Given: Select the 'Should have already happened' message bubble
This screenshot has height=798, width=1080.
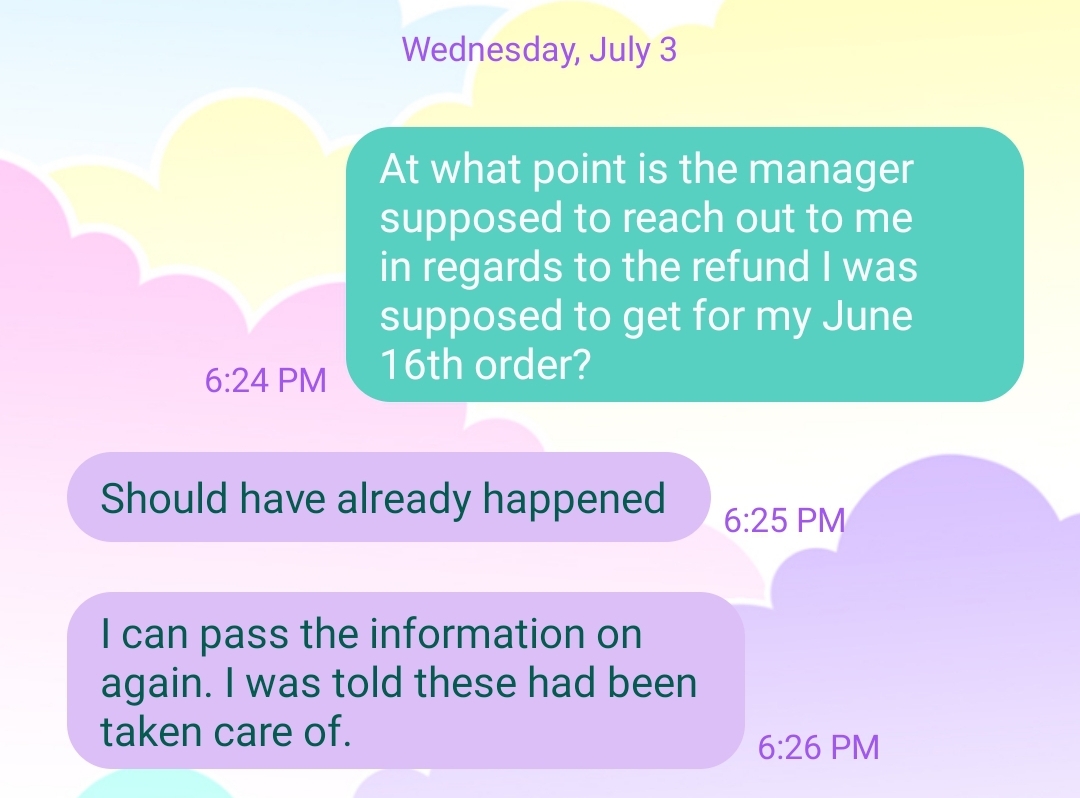Looking at the screenshot, I should [388, 497].
